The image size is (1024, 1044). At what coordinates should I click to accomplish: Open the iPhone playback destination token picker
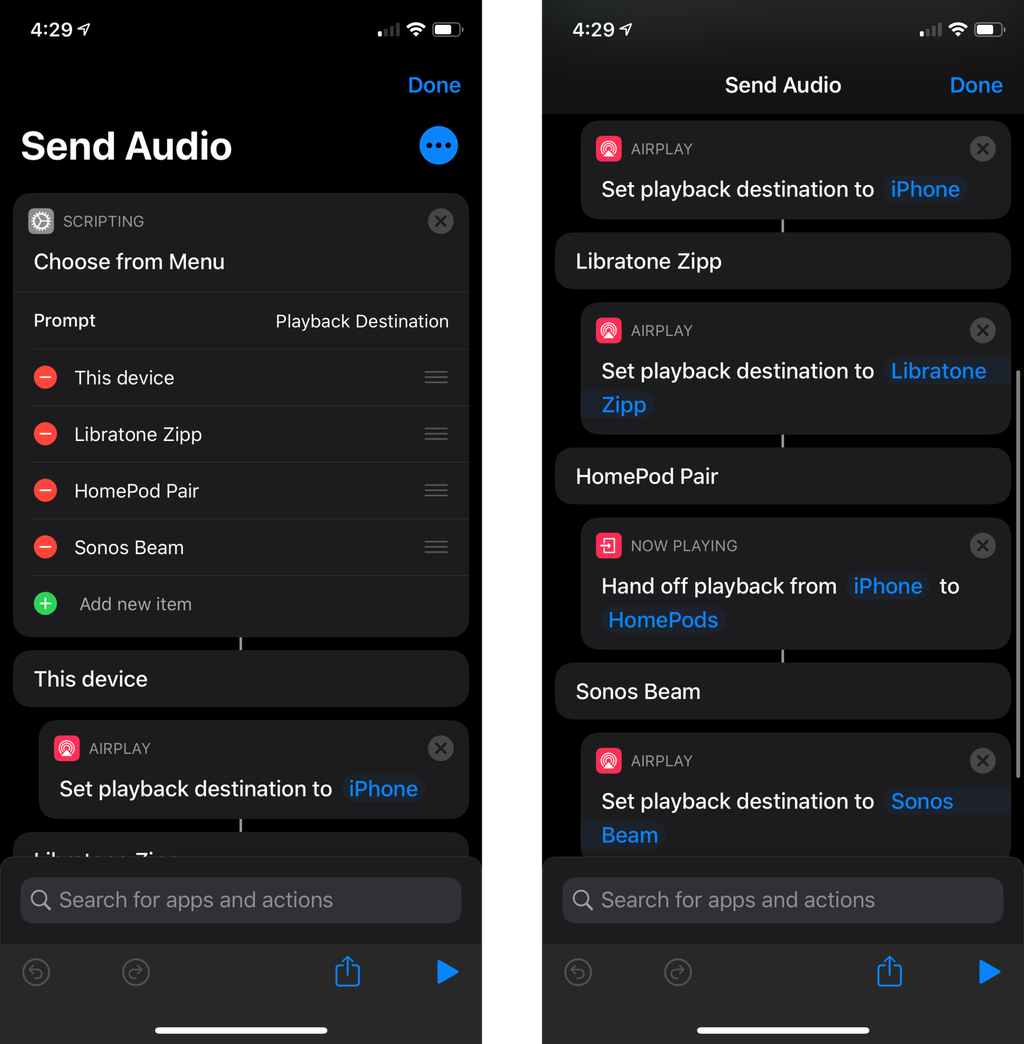pos(924,189)
